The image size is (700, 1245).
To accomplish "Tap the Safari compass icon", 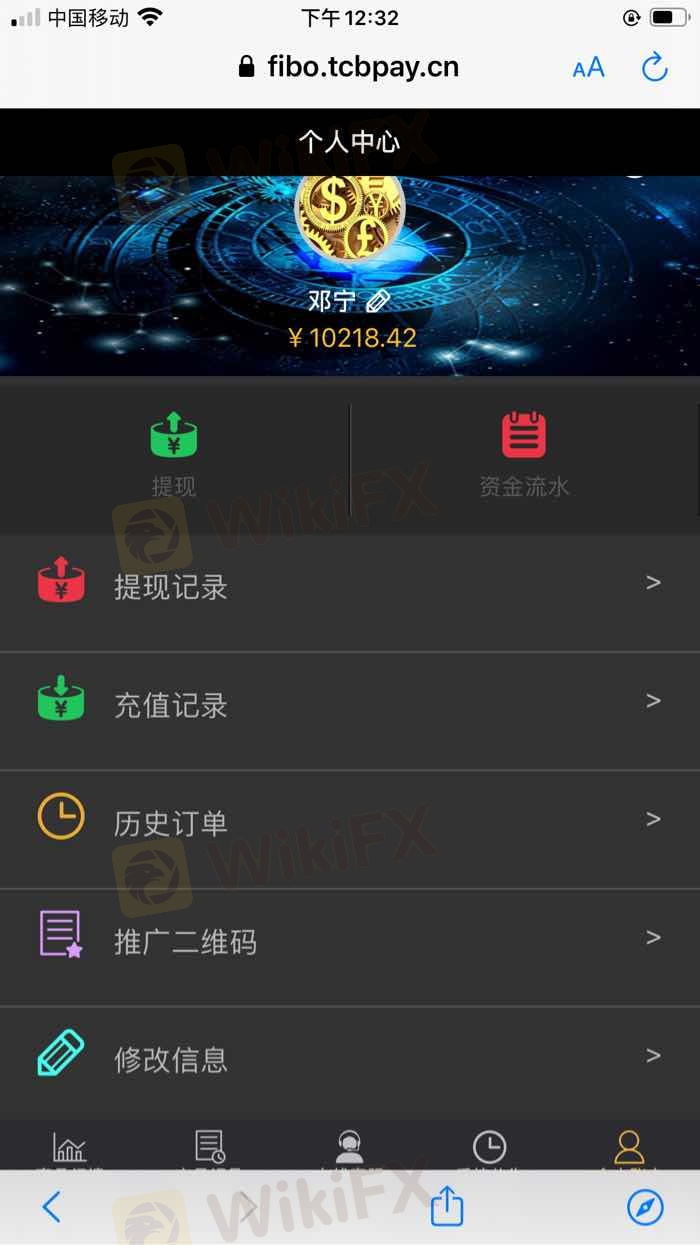I will tap(645, 1207).
